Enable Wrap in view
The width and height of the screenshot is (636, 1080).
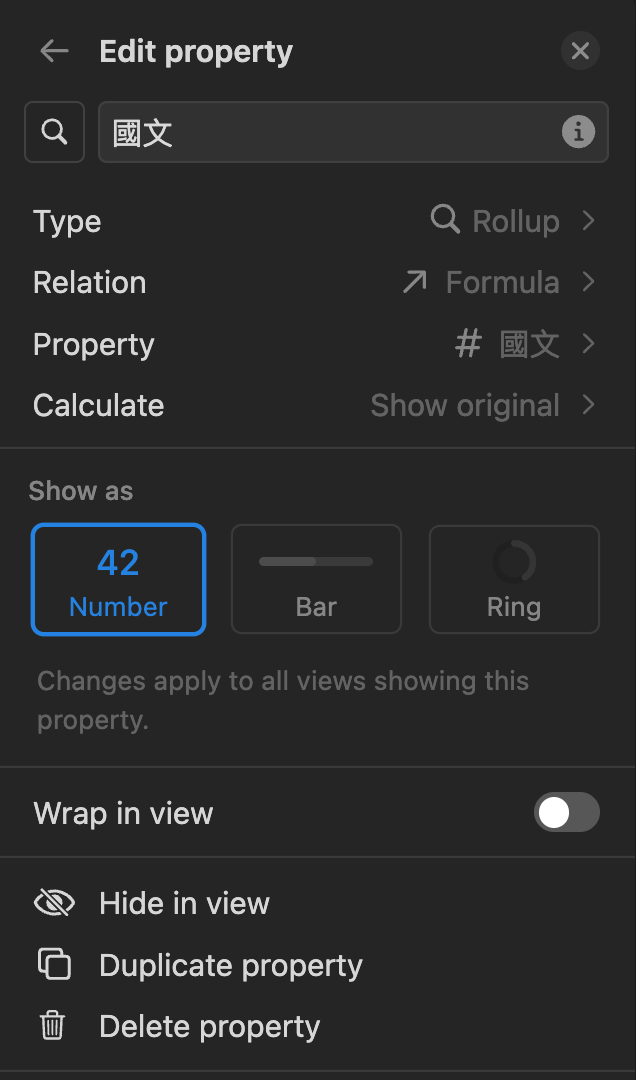pyautogui.click(x=566, y=812)
